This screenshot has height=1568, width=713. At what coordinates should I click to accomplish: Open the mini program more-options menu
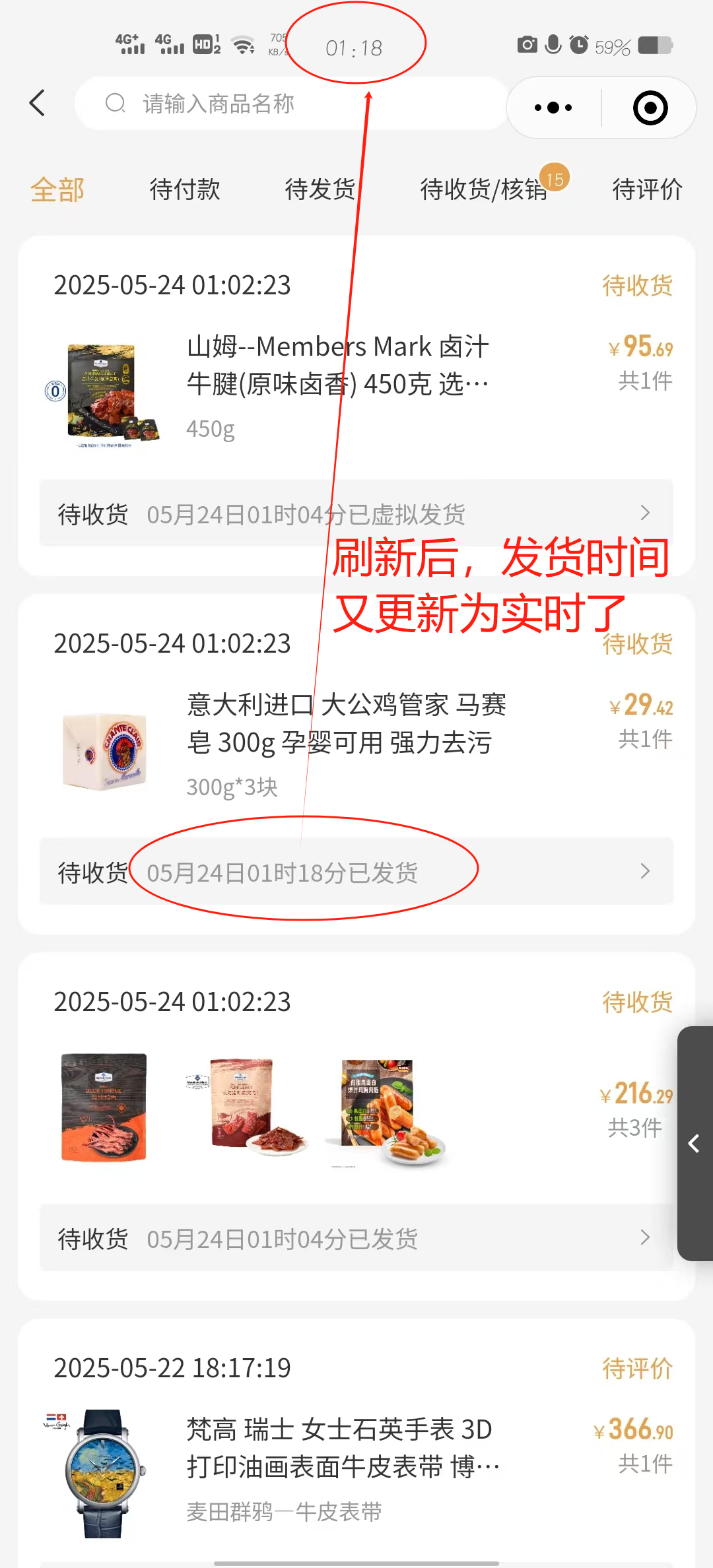point(553,108)
